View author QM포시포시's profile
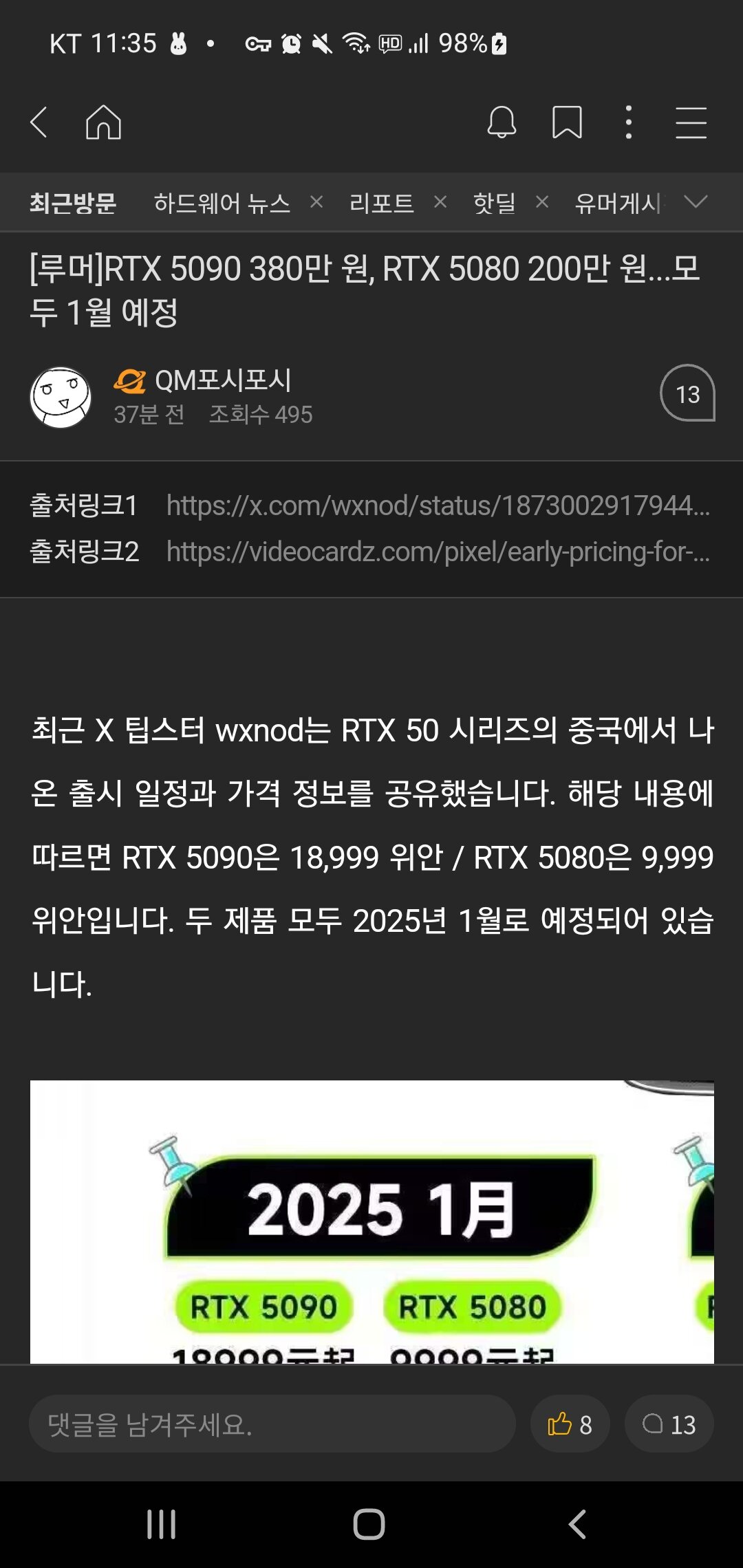Screen dimensions: 743x1568 pyautogui.click(x=222, y=380)
